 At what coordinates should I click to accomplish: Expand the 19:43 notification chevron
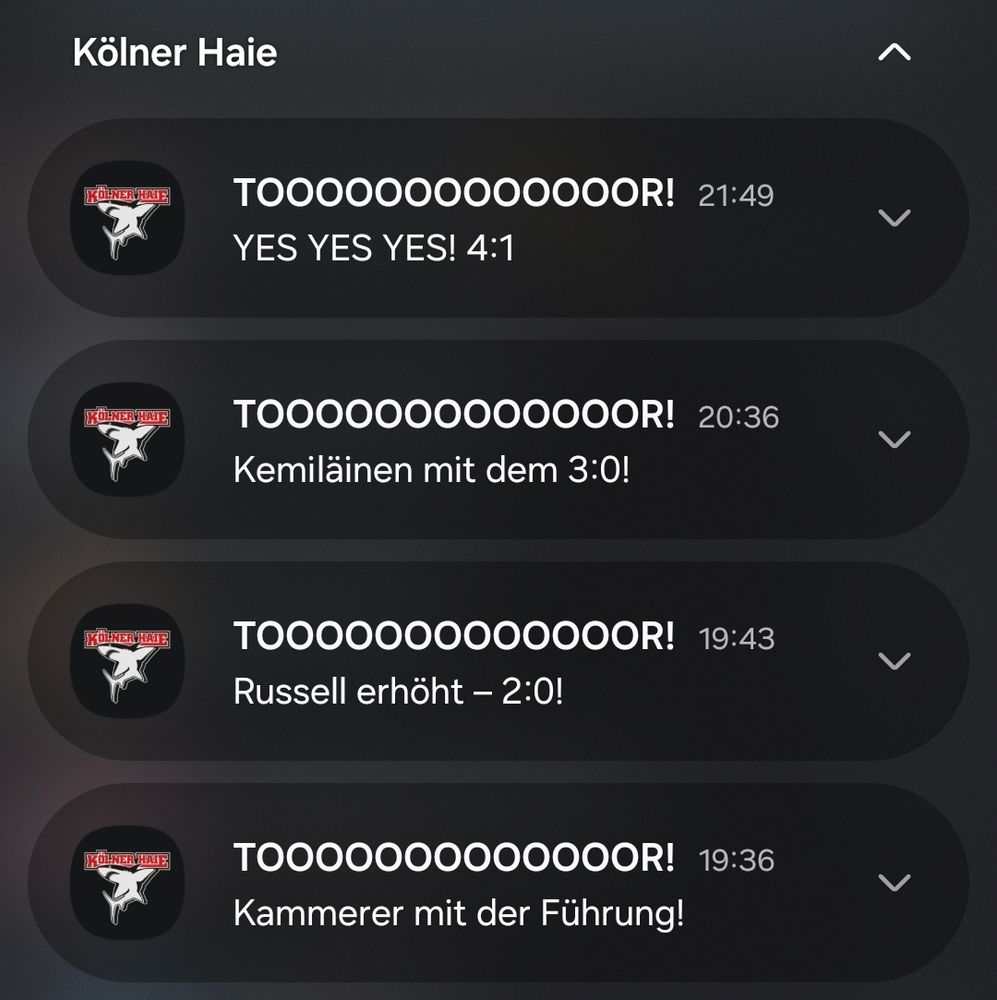click(x=894, y=661)
